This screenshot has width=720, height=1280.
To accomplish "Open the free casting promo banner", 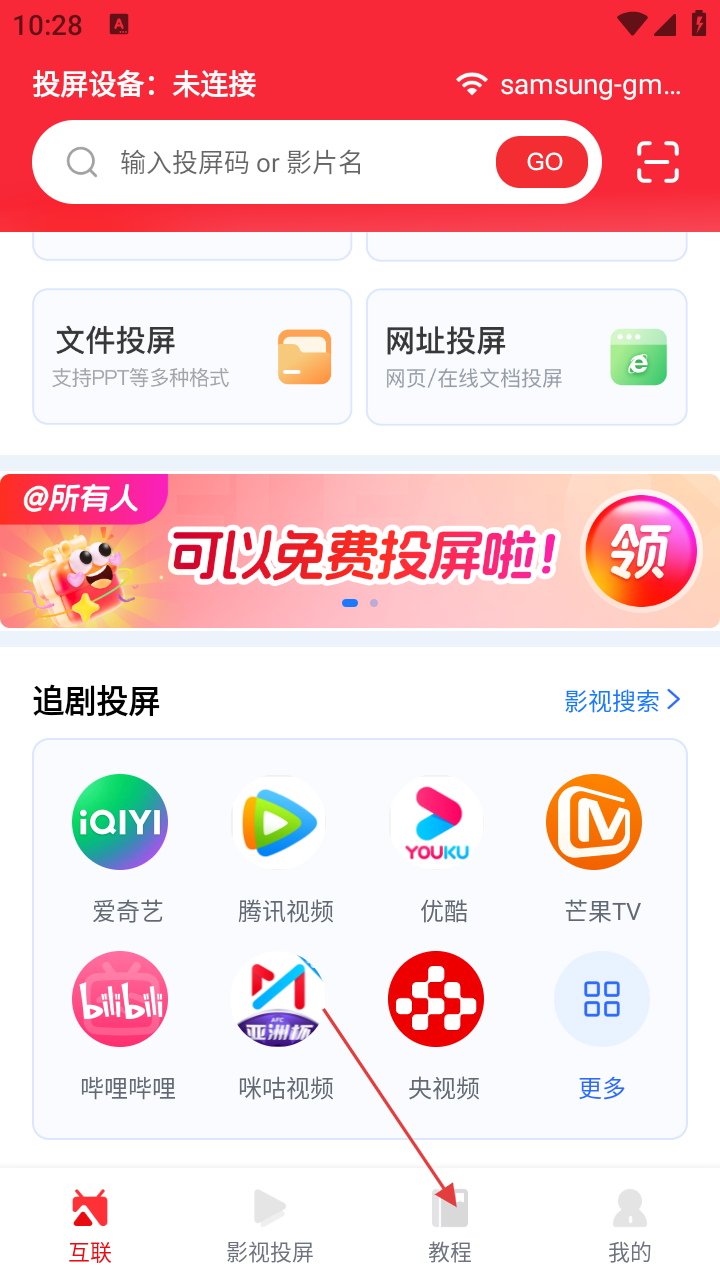I will [x=360, y=551].
